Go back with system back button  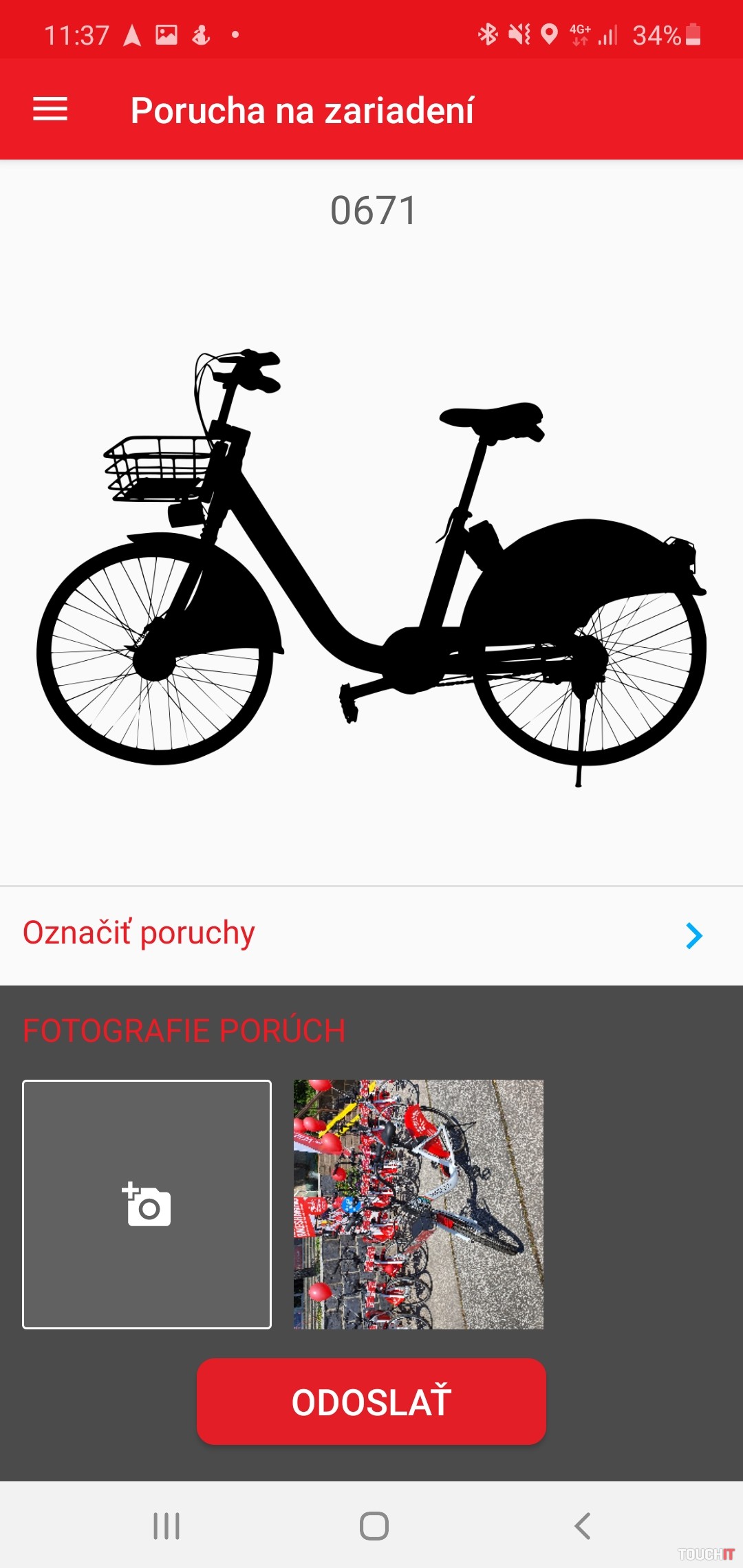click(582, 1526)
